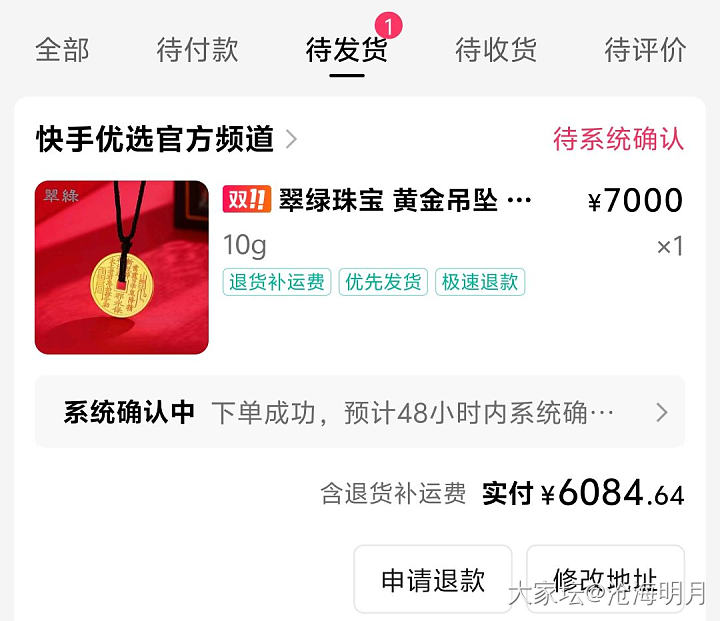Tap 申请退款 to request a refund

pyautogui.click(x=433, y=579)
